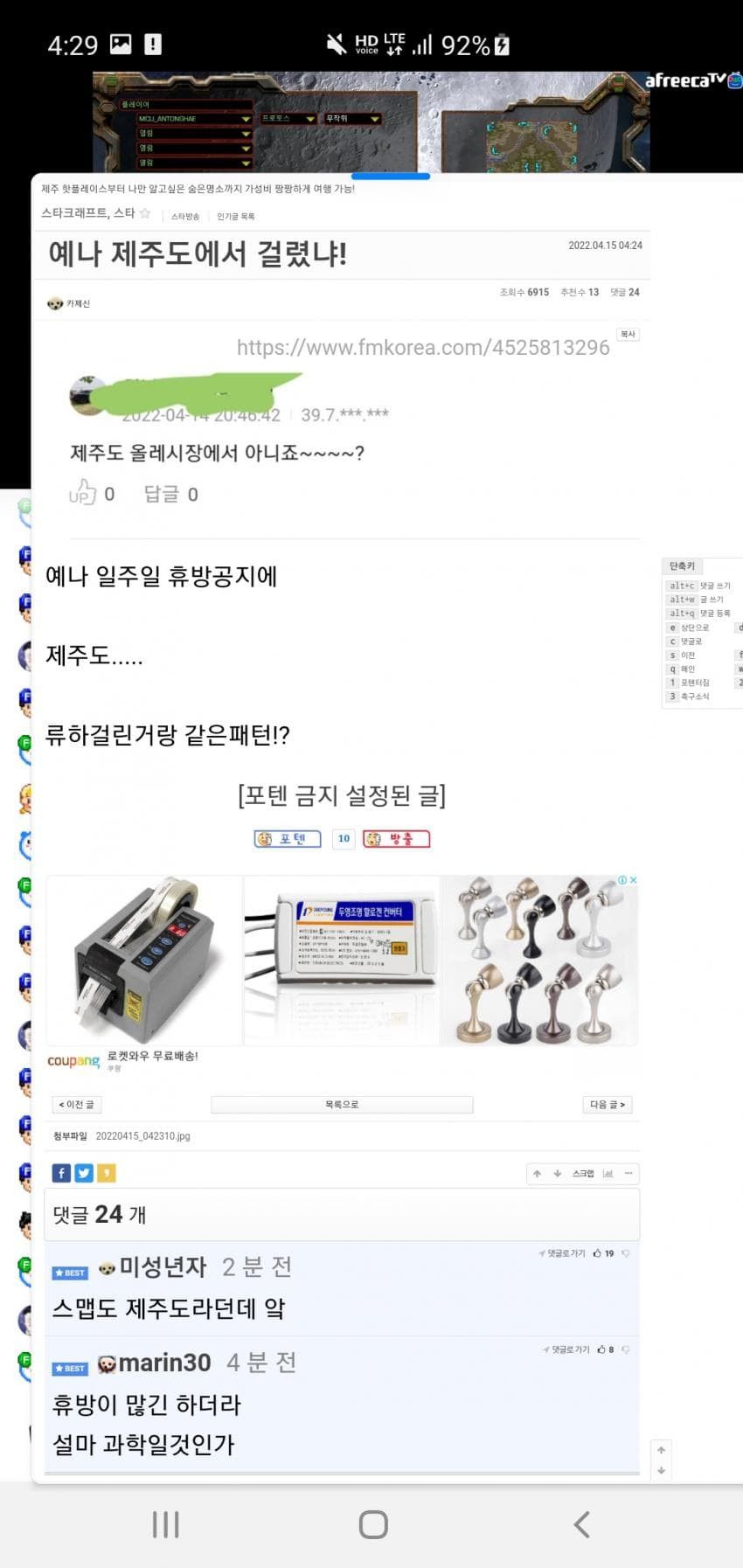The width and height of the screenshot is (743, 1568).
Task: Open the post's overflow menu
Action: (628, 1174)
